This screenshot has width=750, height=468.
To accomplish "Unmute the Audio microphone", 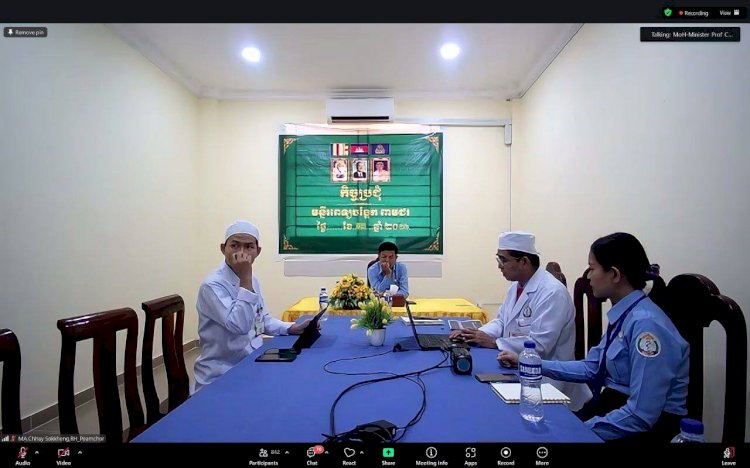I will 22,454.
